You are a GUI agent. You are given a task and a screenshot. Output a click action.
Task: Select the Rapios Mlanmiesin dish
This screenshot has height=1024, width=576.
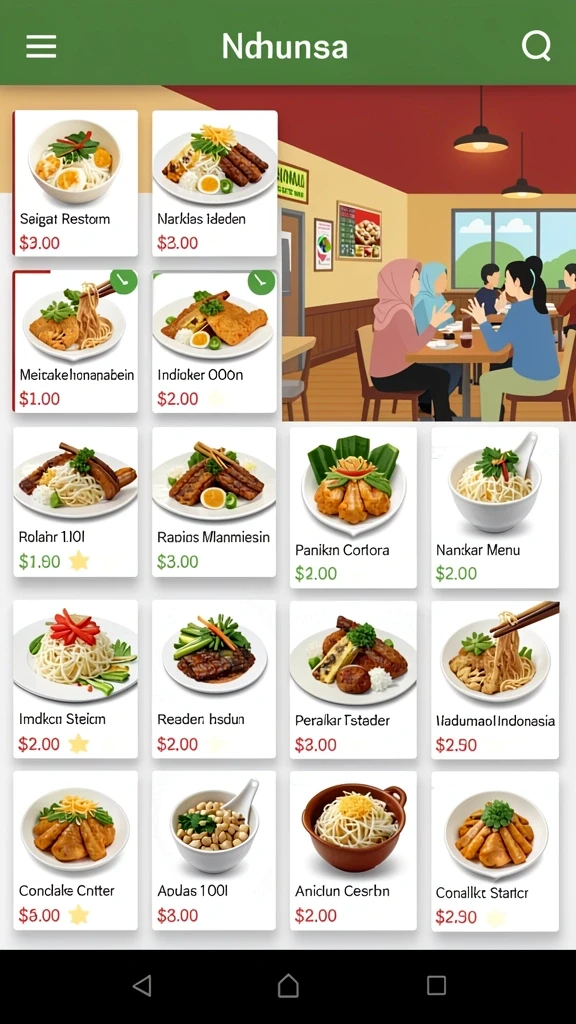coord(215,502)
